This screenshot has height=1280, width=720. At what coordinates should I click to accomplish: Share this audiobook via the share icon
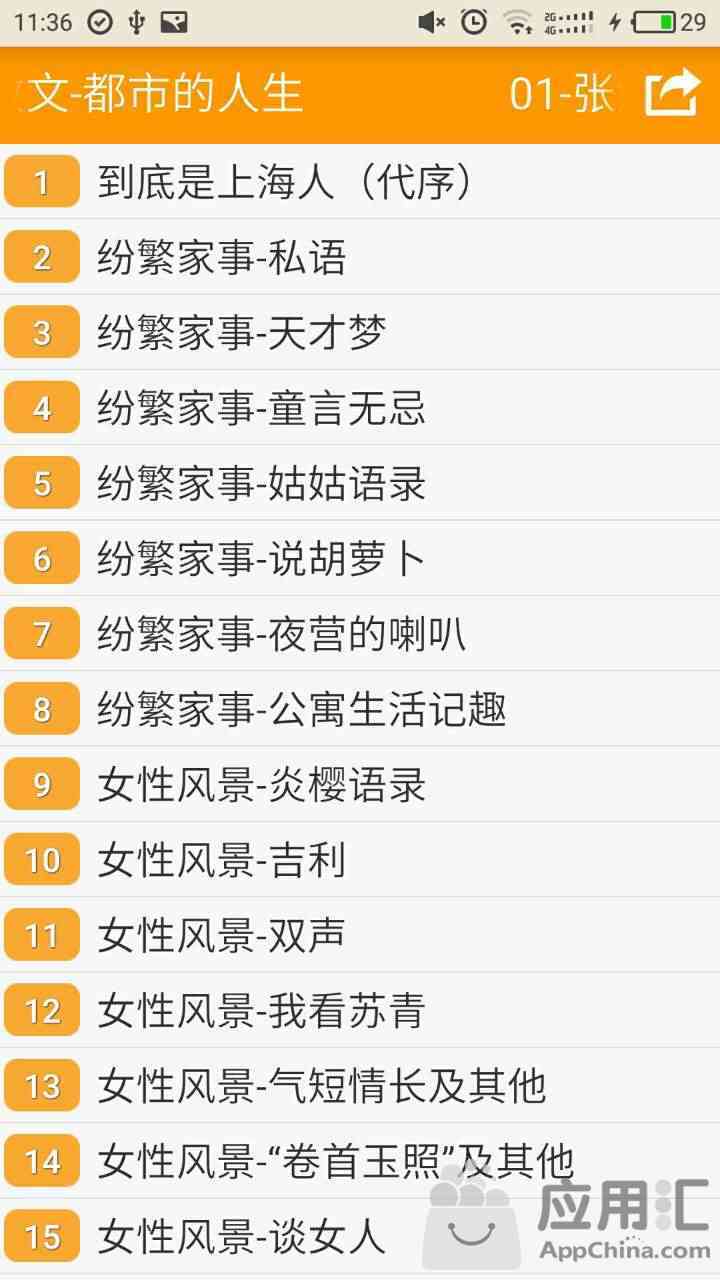[671, 93]
